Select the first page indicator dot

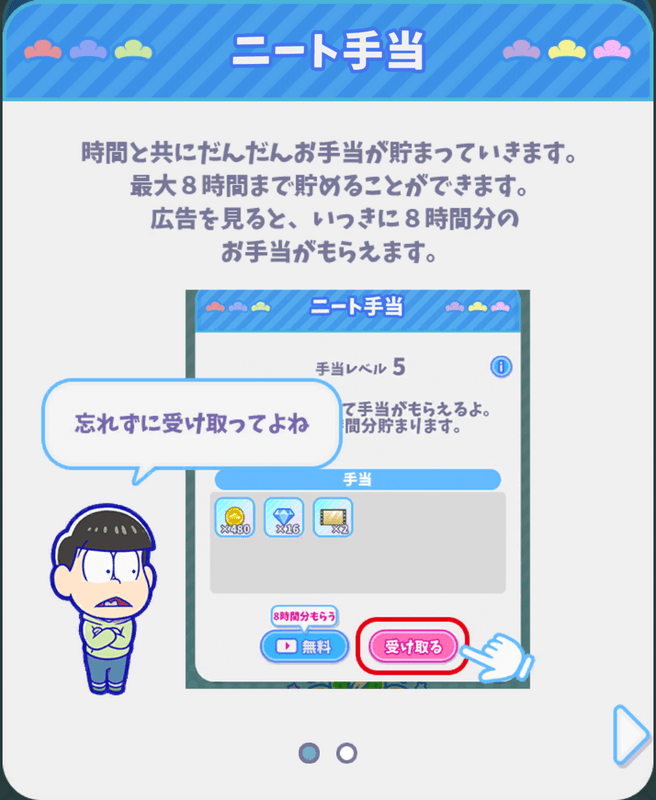(310, 753)
